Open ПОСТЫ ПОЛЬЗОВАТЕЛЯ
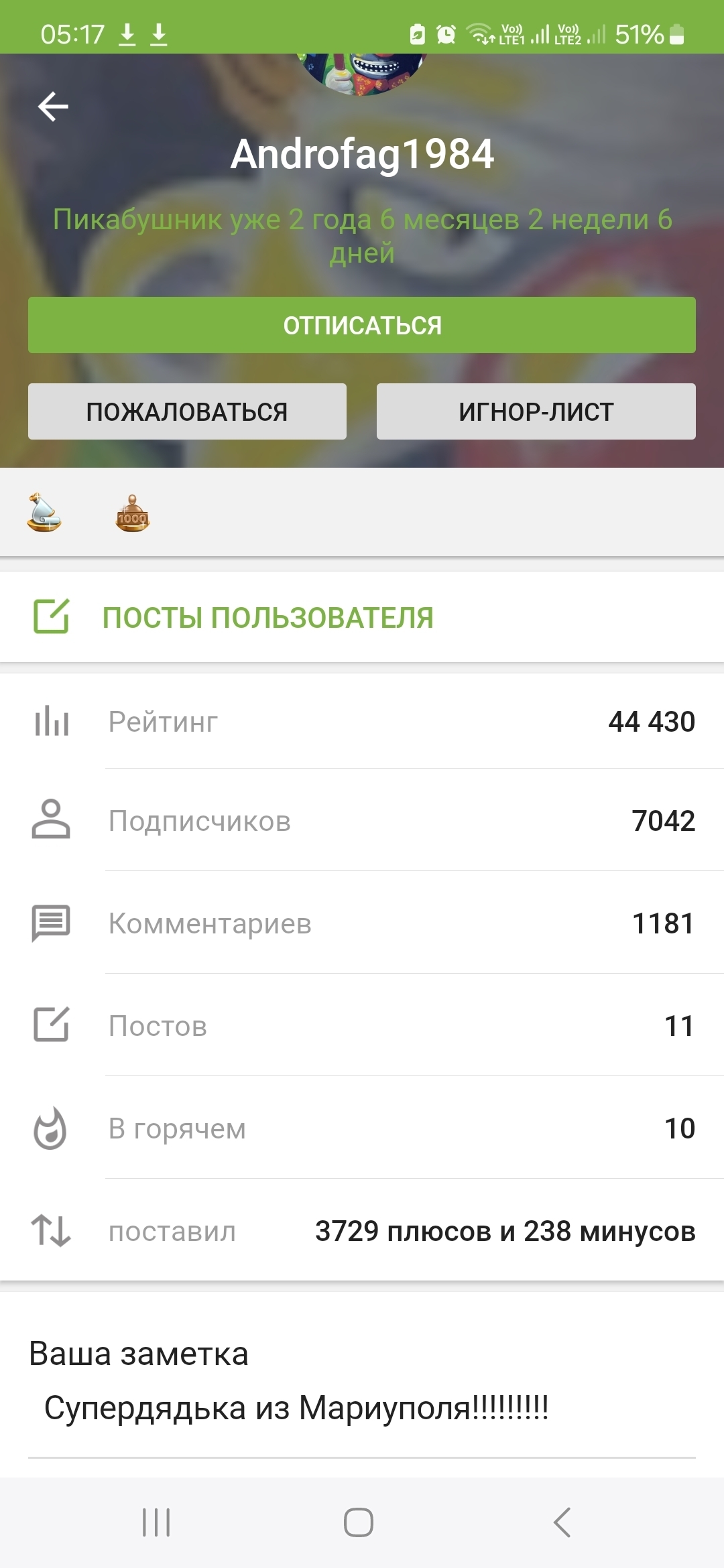Image resolution: width=724 pixels, height=1568 pixels. [267, 617]
